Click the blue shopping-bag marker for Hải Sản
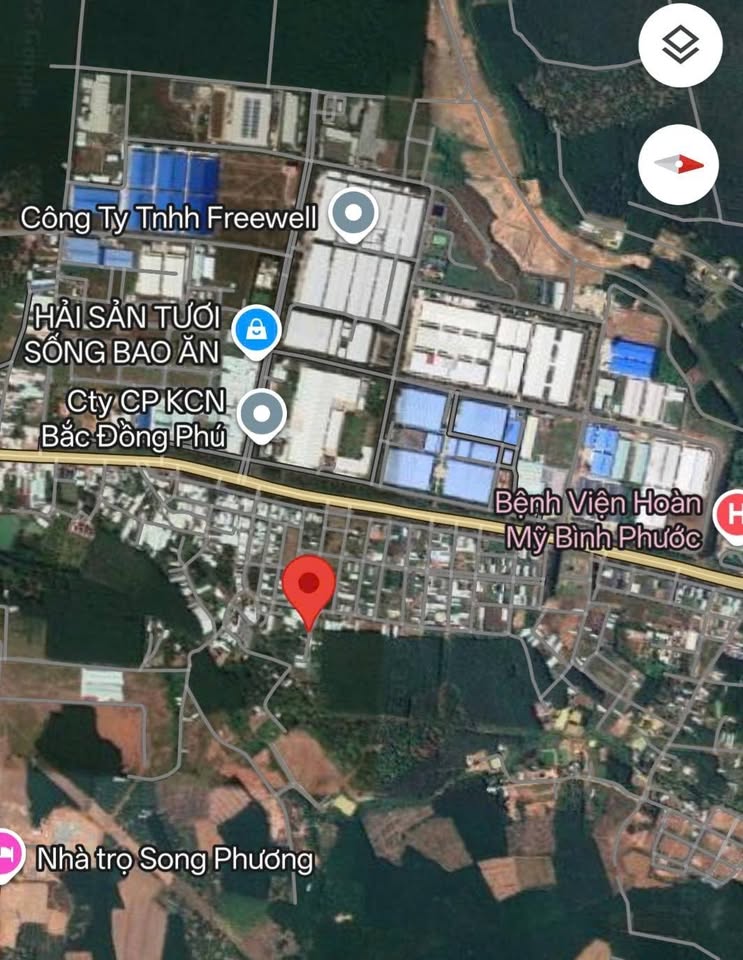This screenshot has height=960, width=743. pos(257,327)
